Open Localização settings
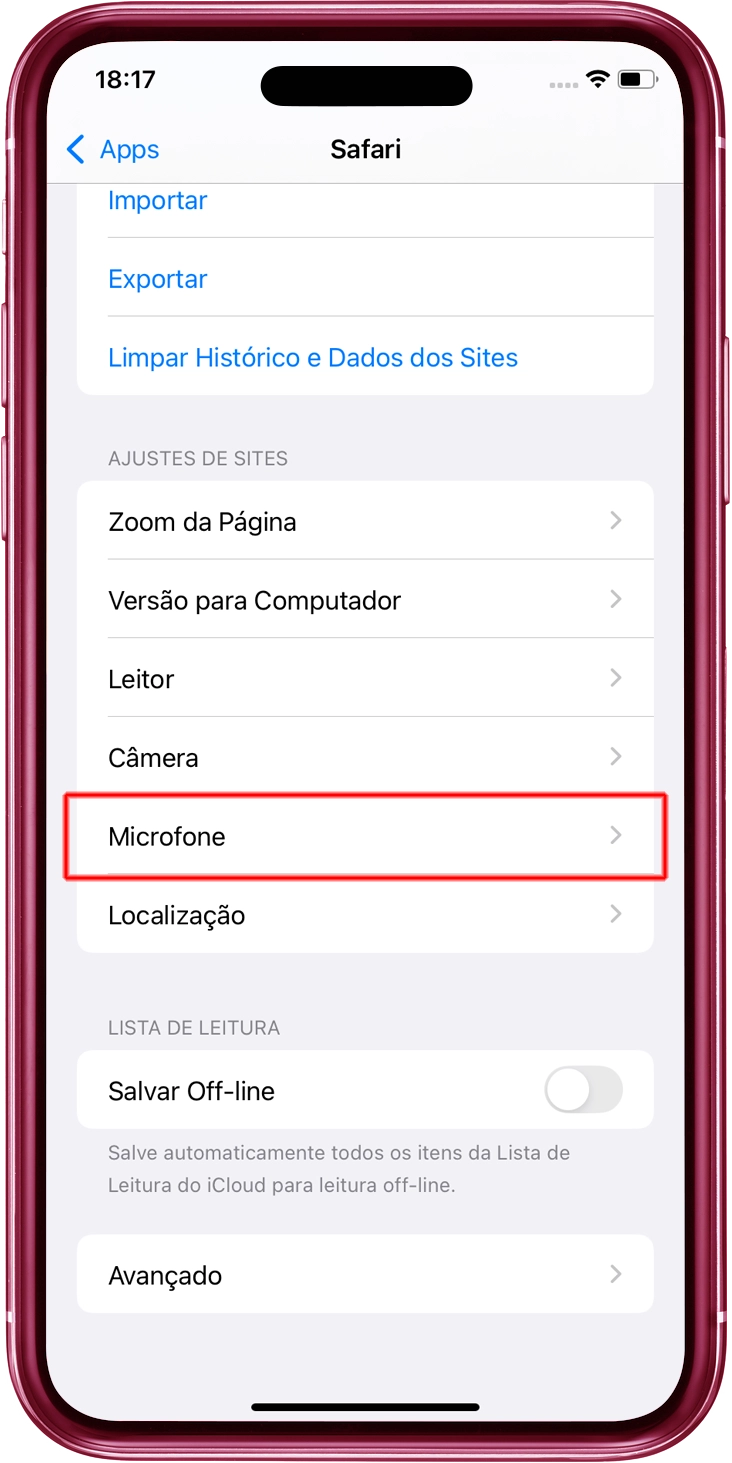Viewport: 732px width, 1463px height. tap(365, 915)
